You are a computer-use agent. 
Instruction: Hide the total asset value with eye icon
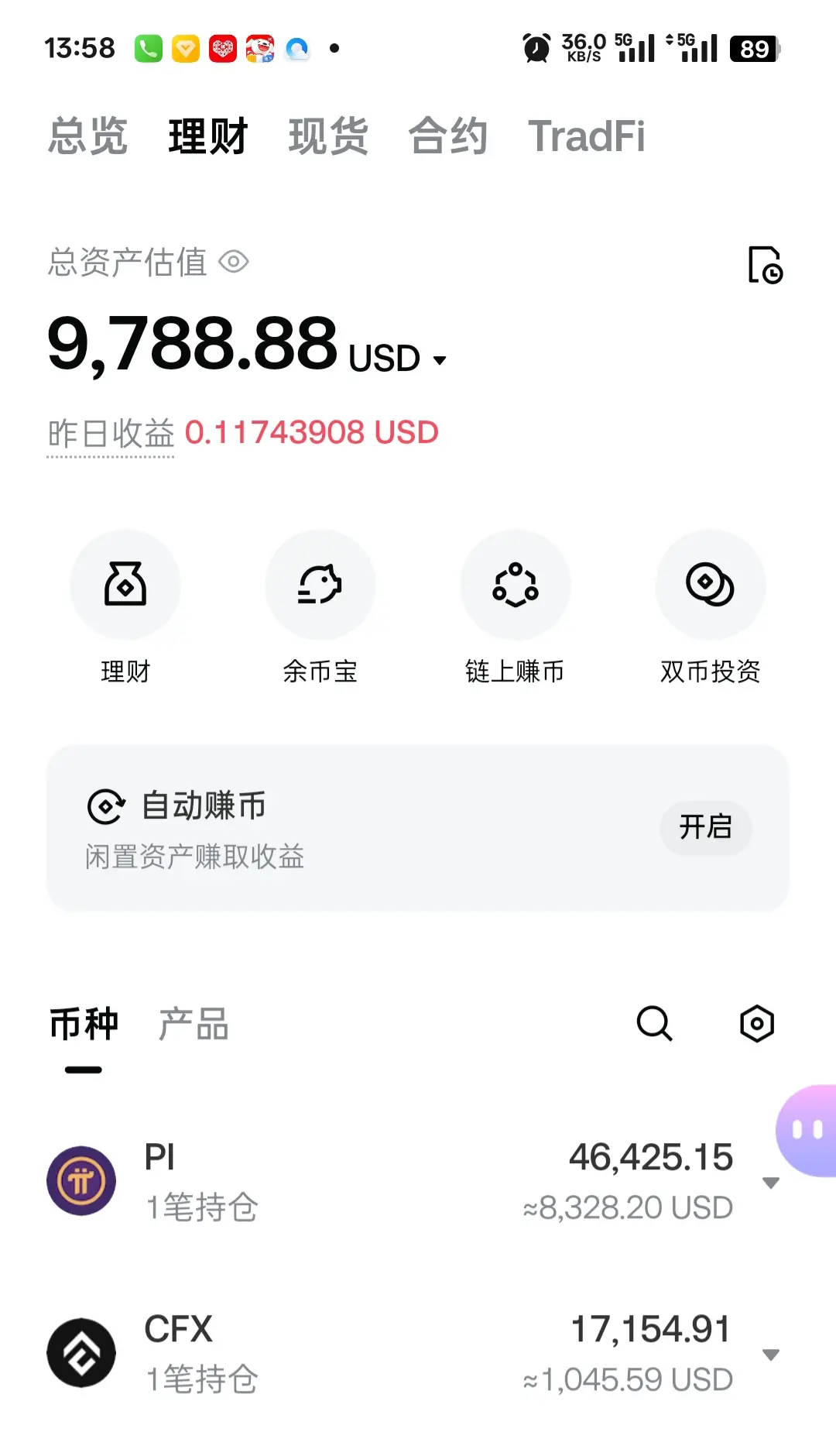point(233,262)
